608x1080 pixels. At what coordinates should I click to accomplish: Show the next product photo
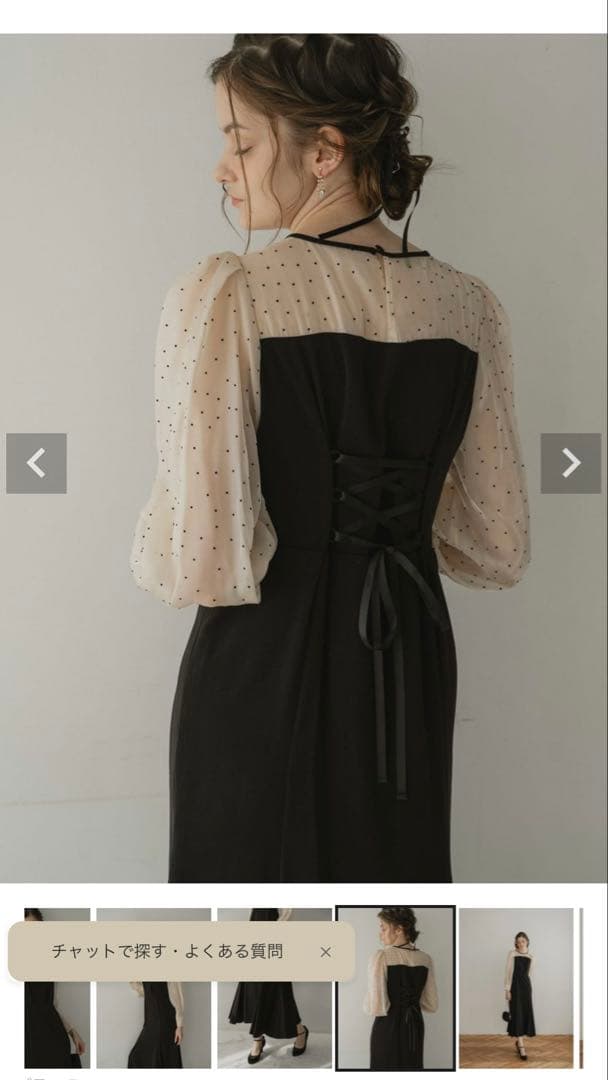click(x=571, y=463)
